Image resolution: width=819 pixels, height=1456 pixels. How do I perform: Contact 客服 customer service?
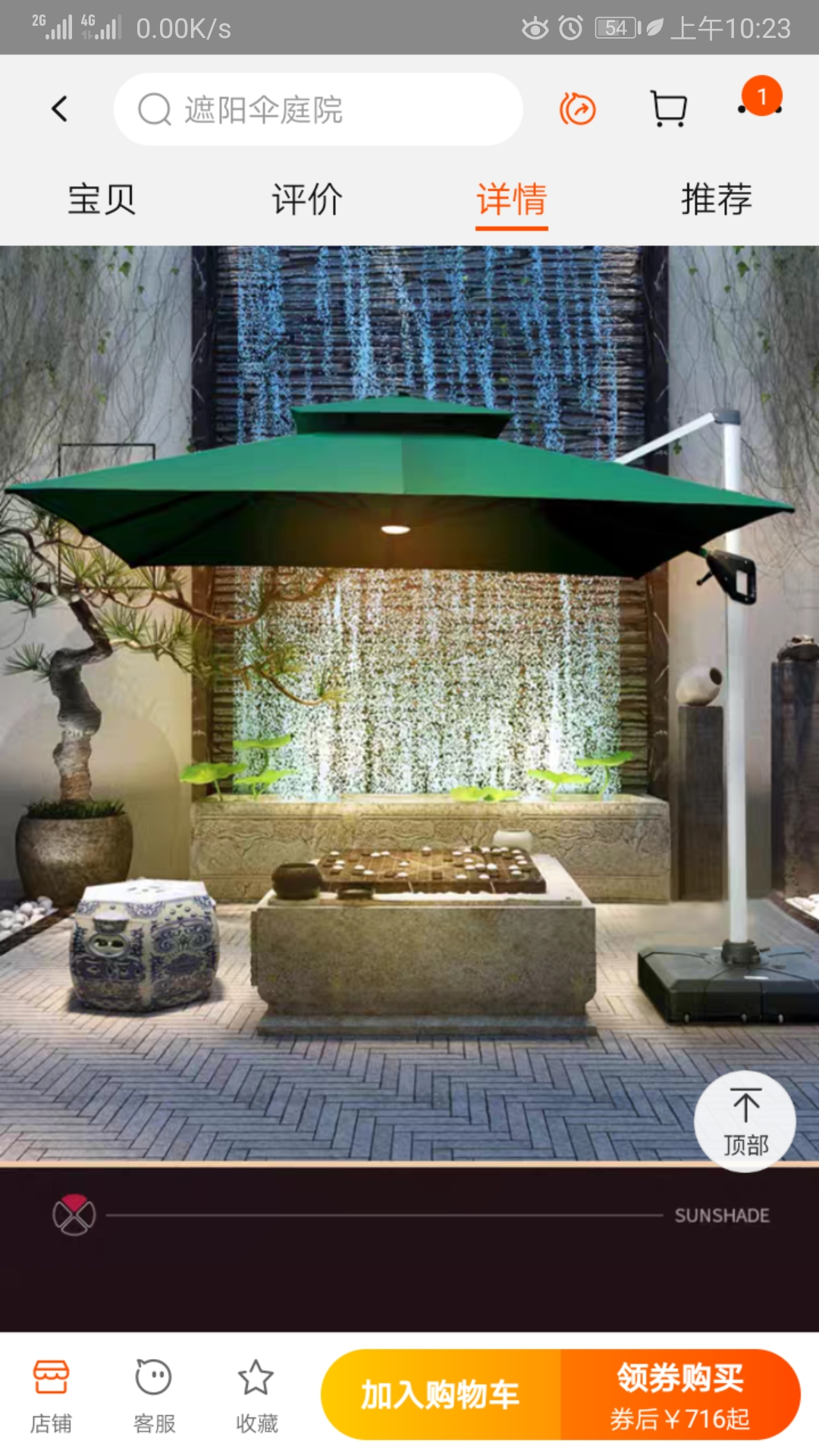154,1397
